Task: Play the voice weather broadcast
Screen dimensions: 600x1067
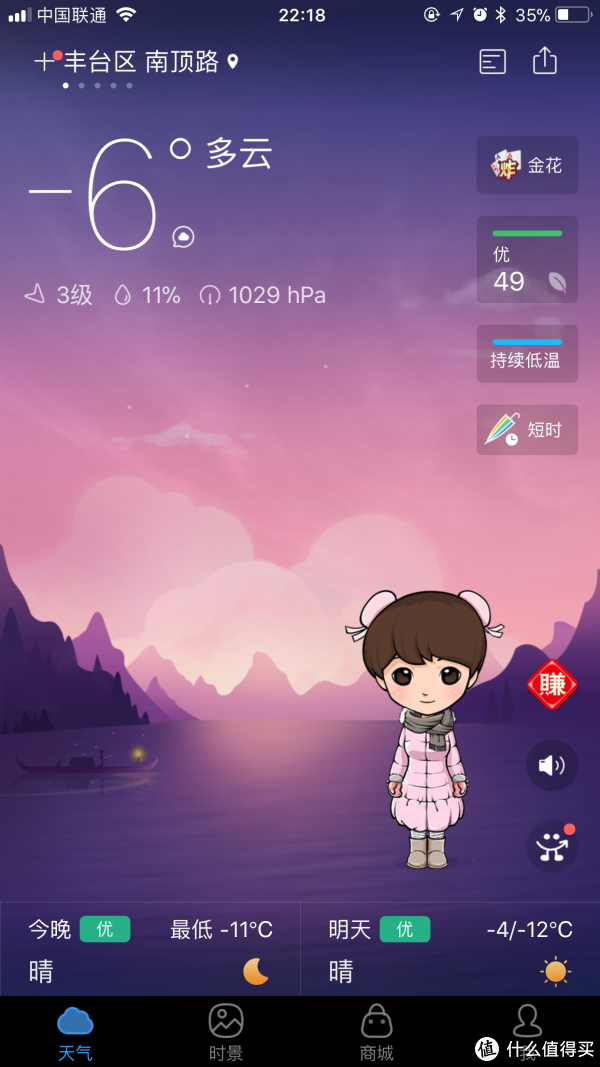Action: pos(552,766)
